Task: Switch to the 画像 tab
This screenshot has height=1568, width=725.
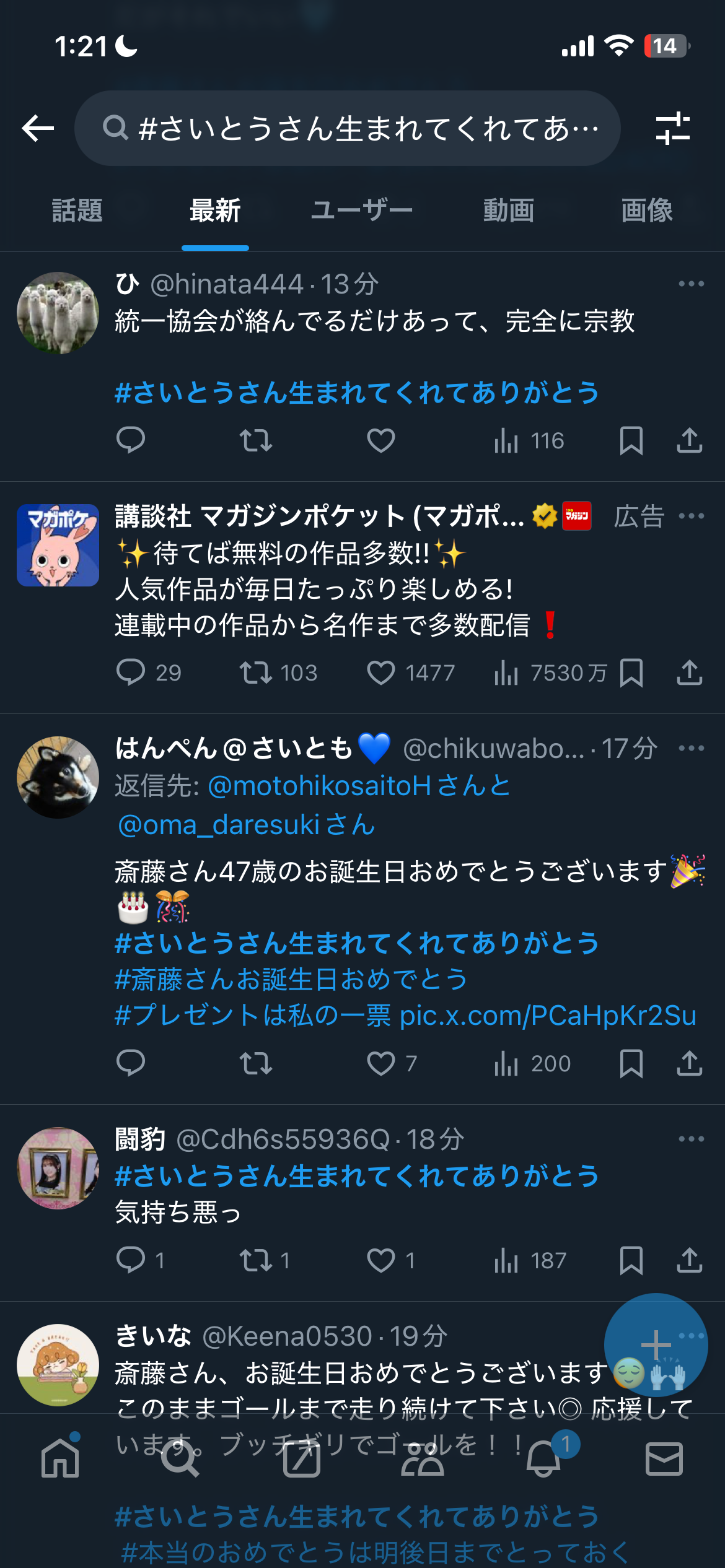Action: click(646, 211)
